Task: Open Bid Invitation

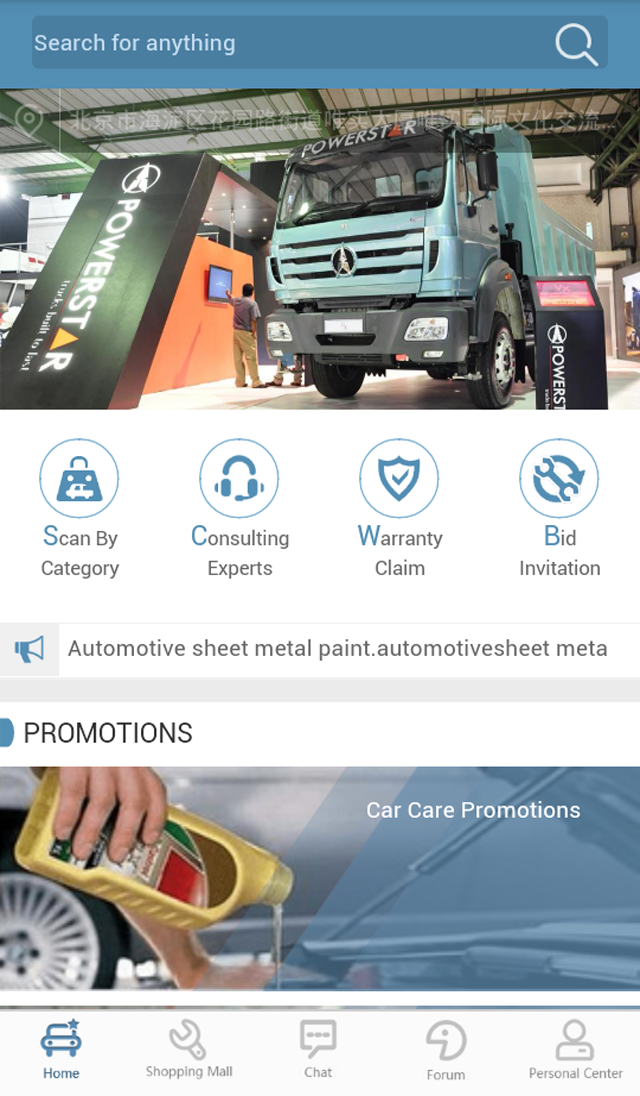Action: (x=559, y=508)
